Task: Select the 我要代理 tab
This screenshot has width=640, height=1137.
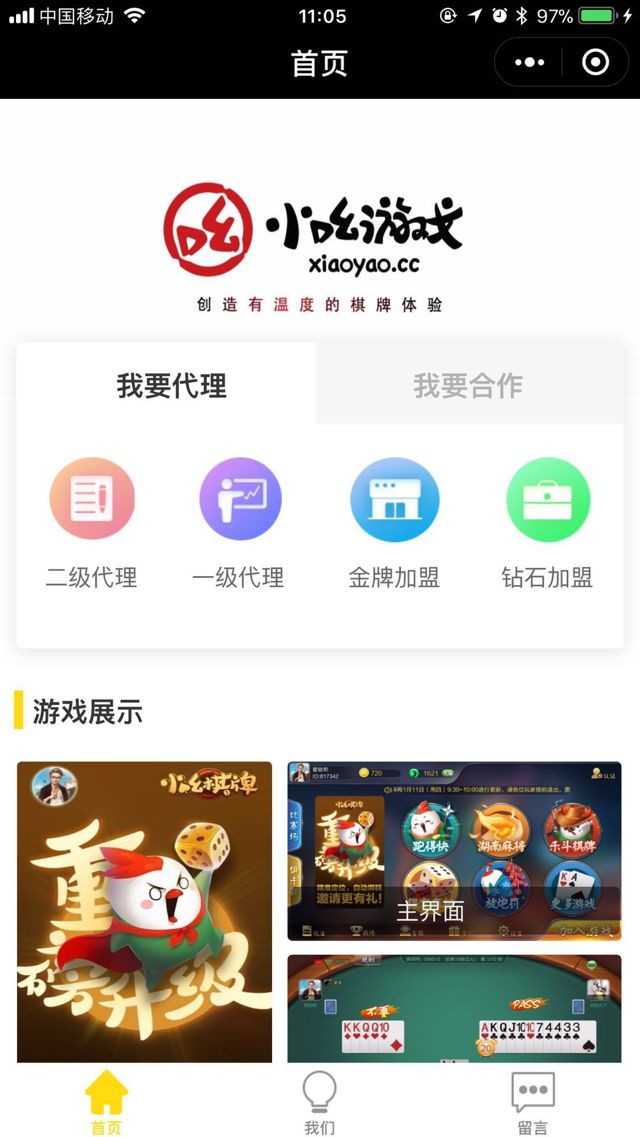Action: tap(171, 385)
